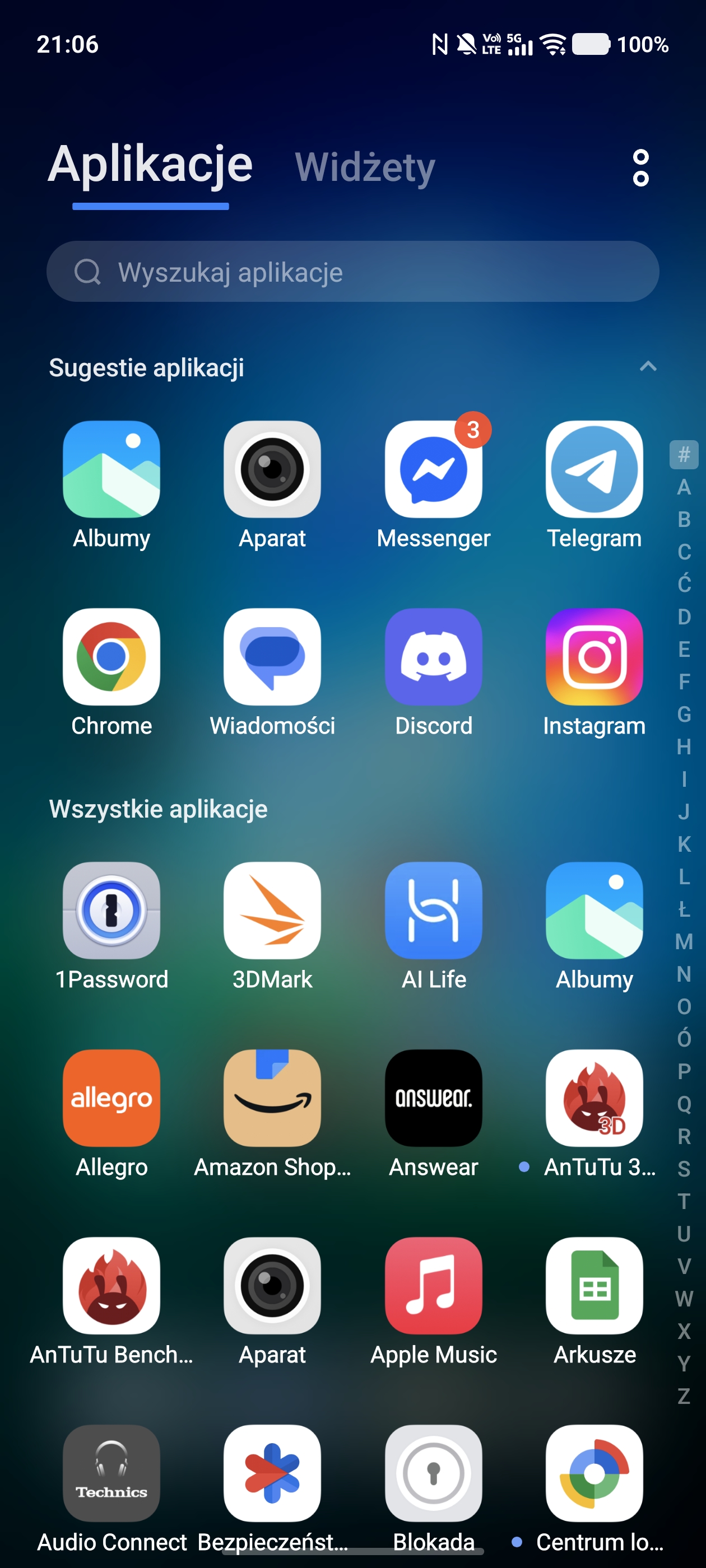
Task: Open Wiadomości messaging app
Action: point(272,657)
